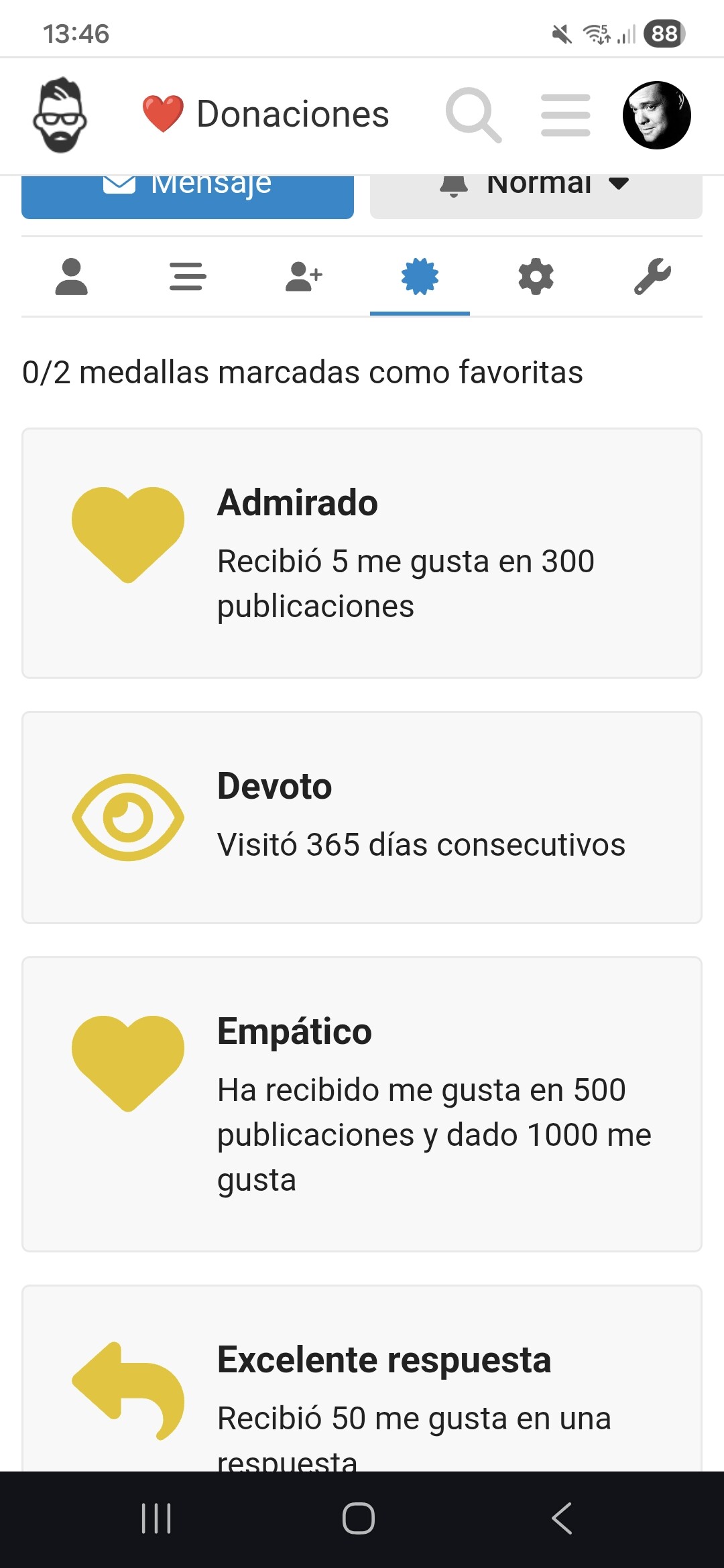724x1568 pixels.
Task: Switch to the preferences gear tab
Action: click(x=536, y=277)
